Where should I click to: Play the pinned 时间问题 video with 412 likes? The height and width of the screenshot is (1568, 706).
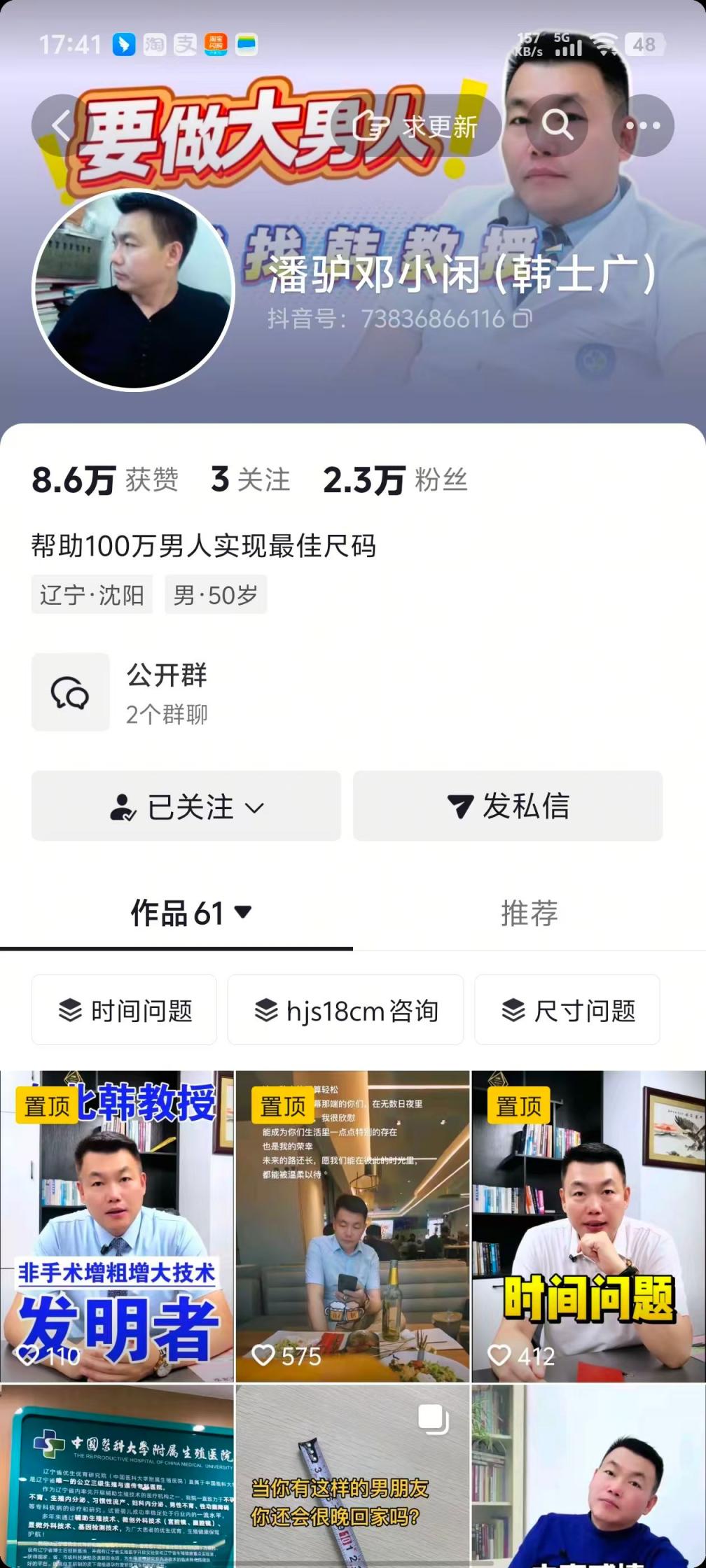coord(588,1226)
